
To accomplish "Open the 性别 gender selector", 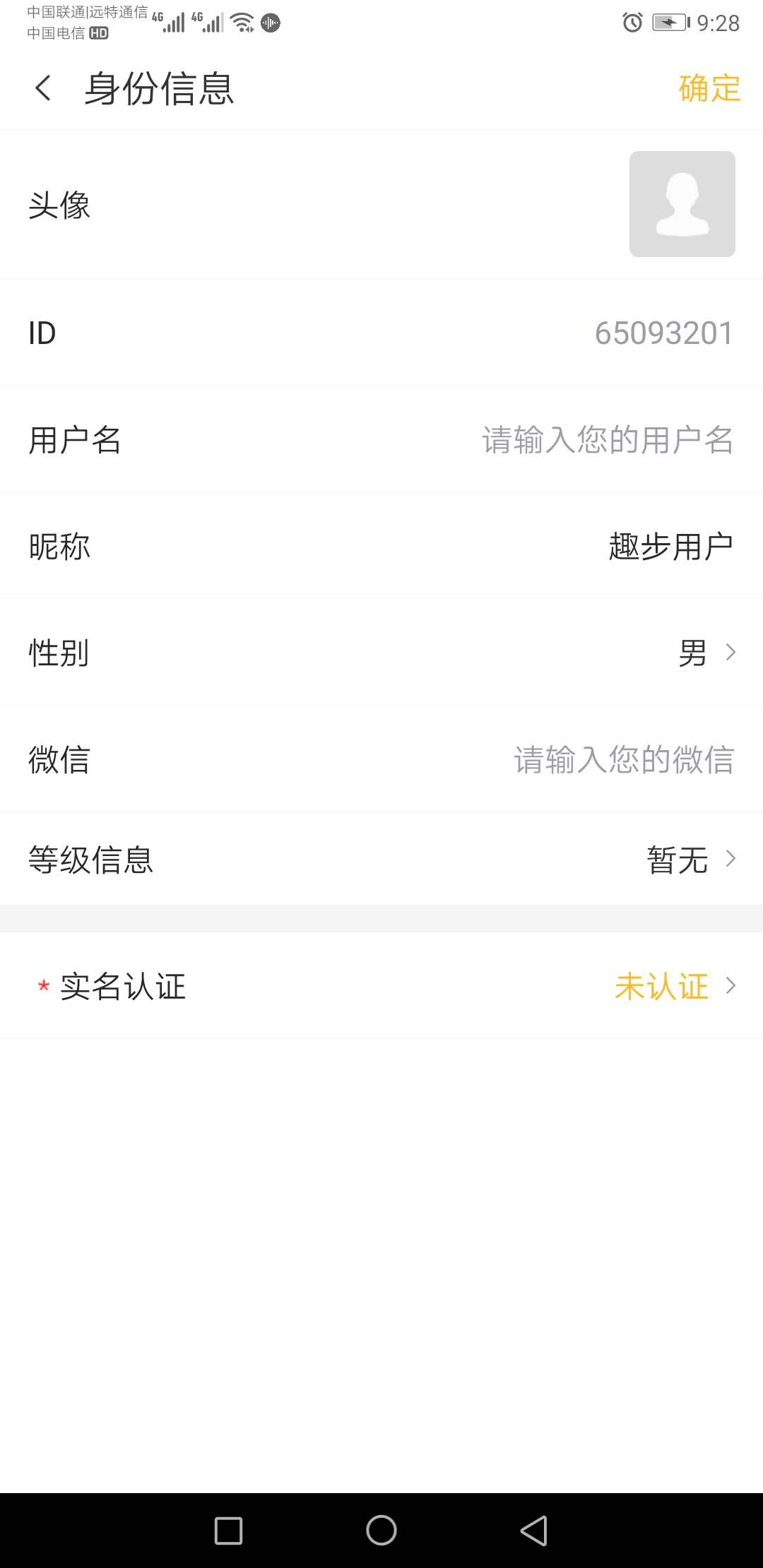I will (706, 653).
